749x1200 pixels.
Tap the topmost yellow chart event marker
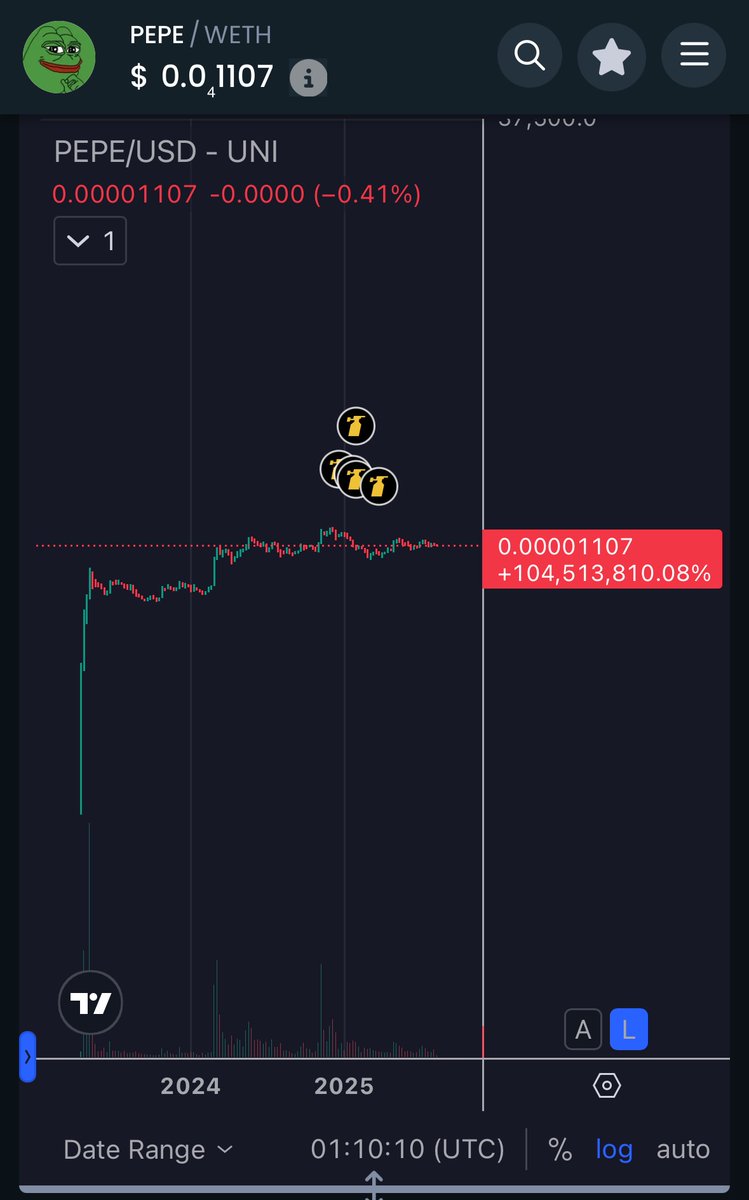point(355,427)
